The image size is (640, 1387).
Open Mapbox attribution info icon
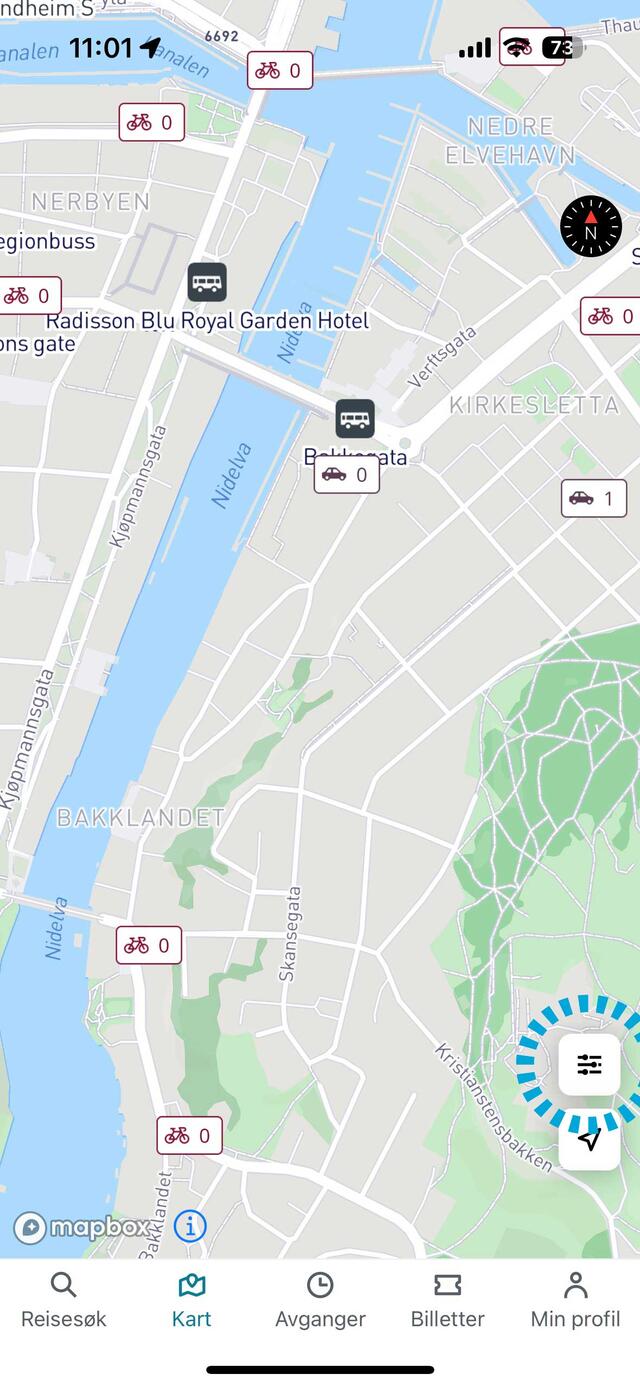tap(190, 1225)
